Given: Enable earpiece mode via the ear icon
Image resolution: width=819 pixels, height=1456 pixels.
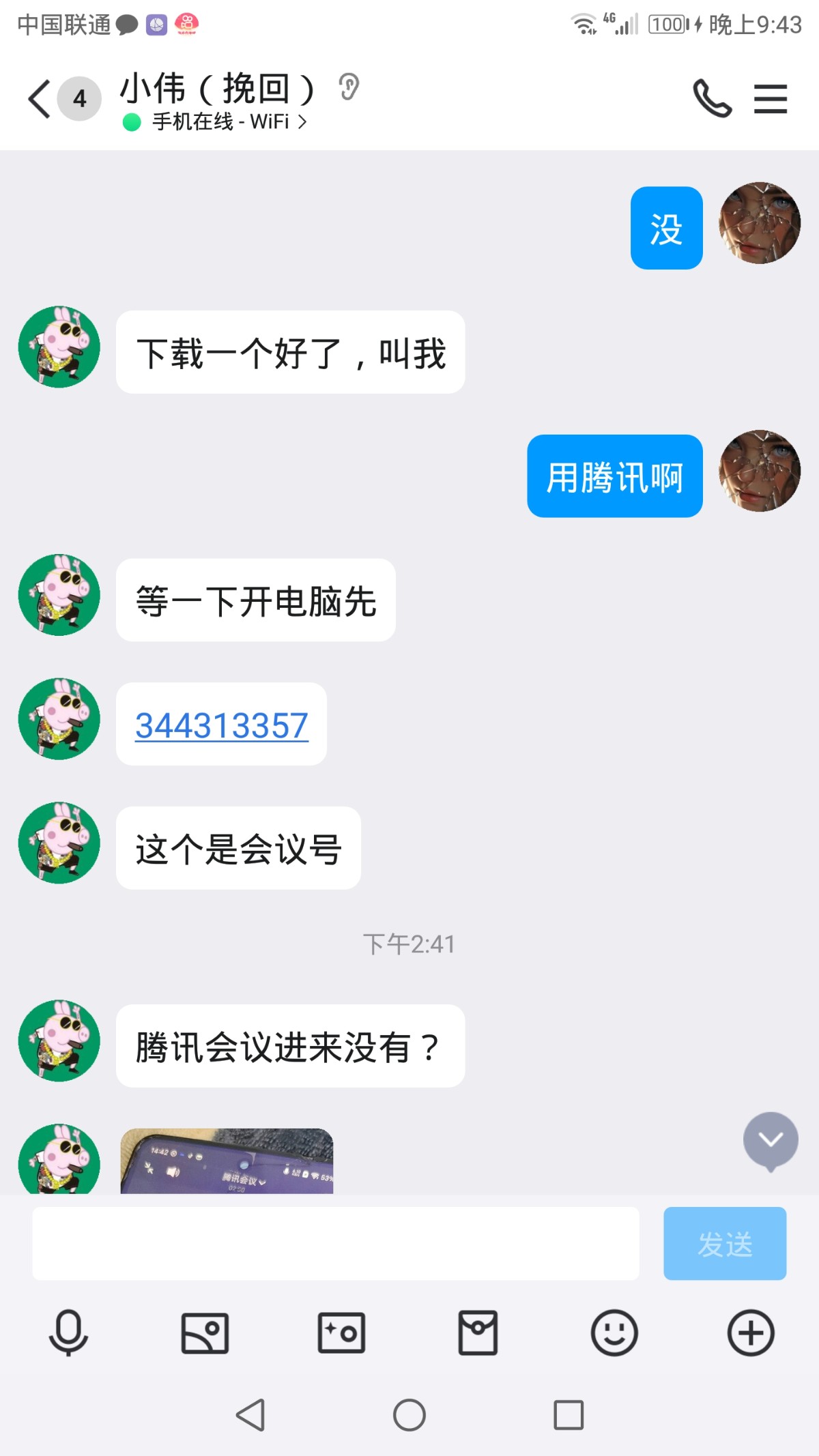Looking at the screenshot, I should [x=349, y=87].
